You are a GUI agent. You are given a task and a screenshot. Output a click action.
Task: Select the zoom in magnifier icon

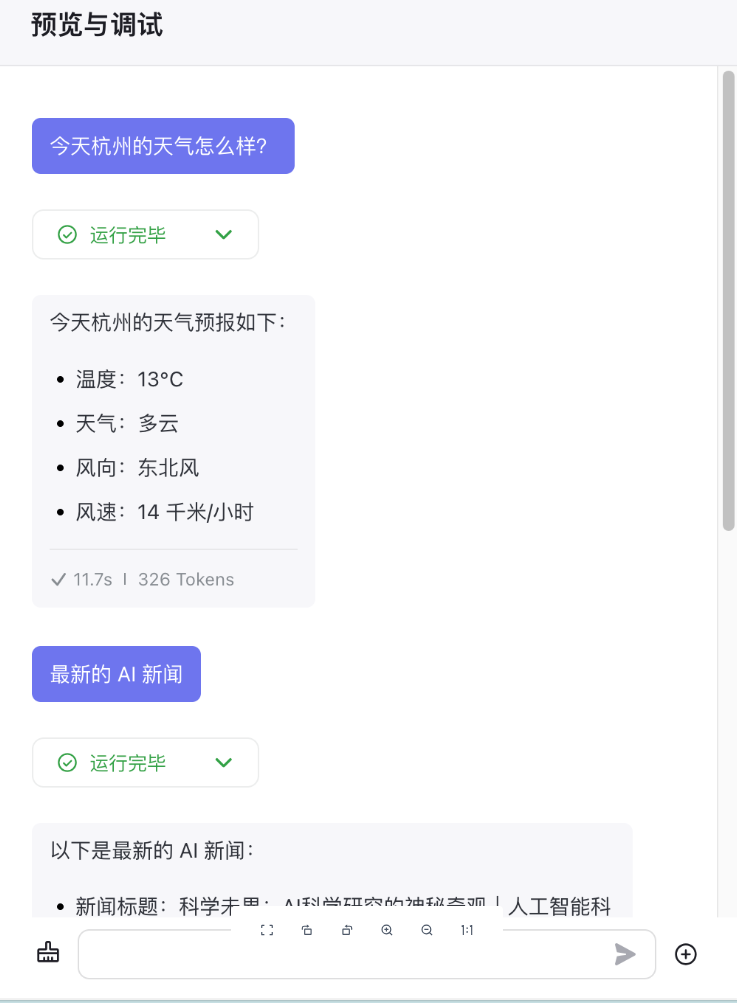tap(387, 930)
